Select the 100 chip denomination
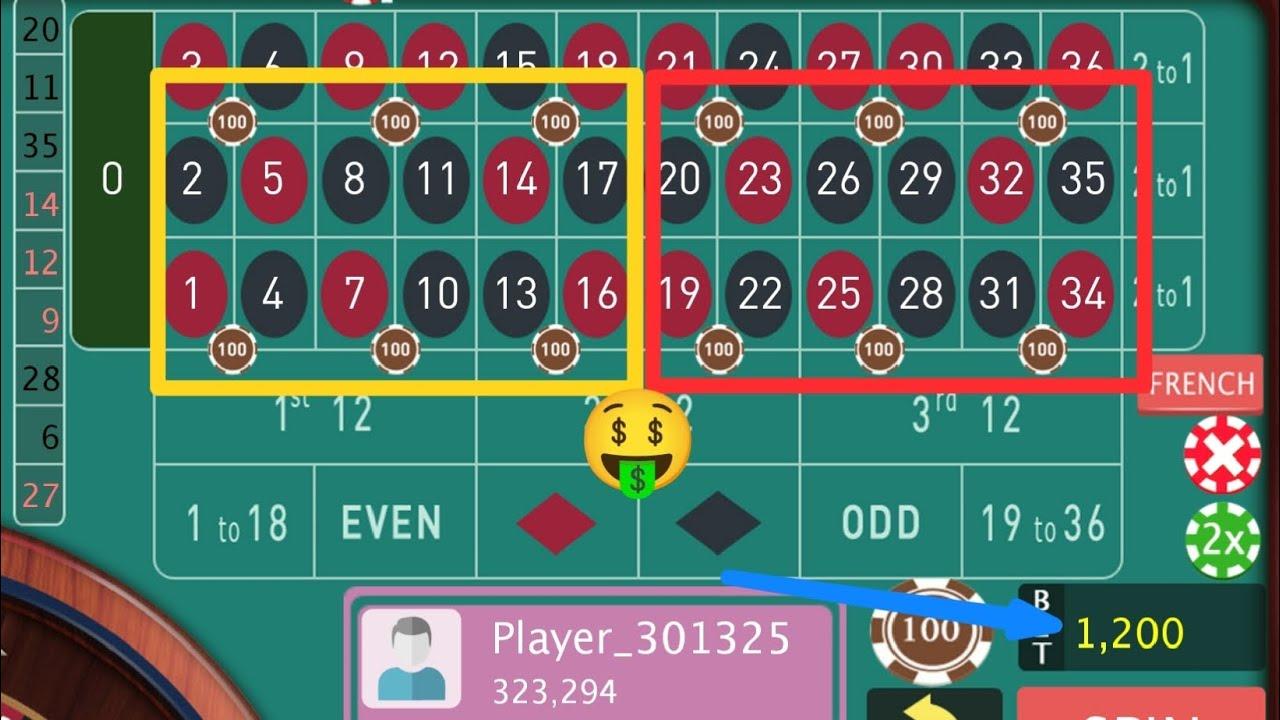Screen dimensions: 1280x720 930,632
